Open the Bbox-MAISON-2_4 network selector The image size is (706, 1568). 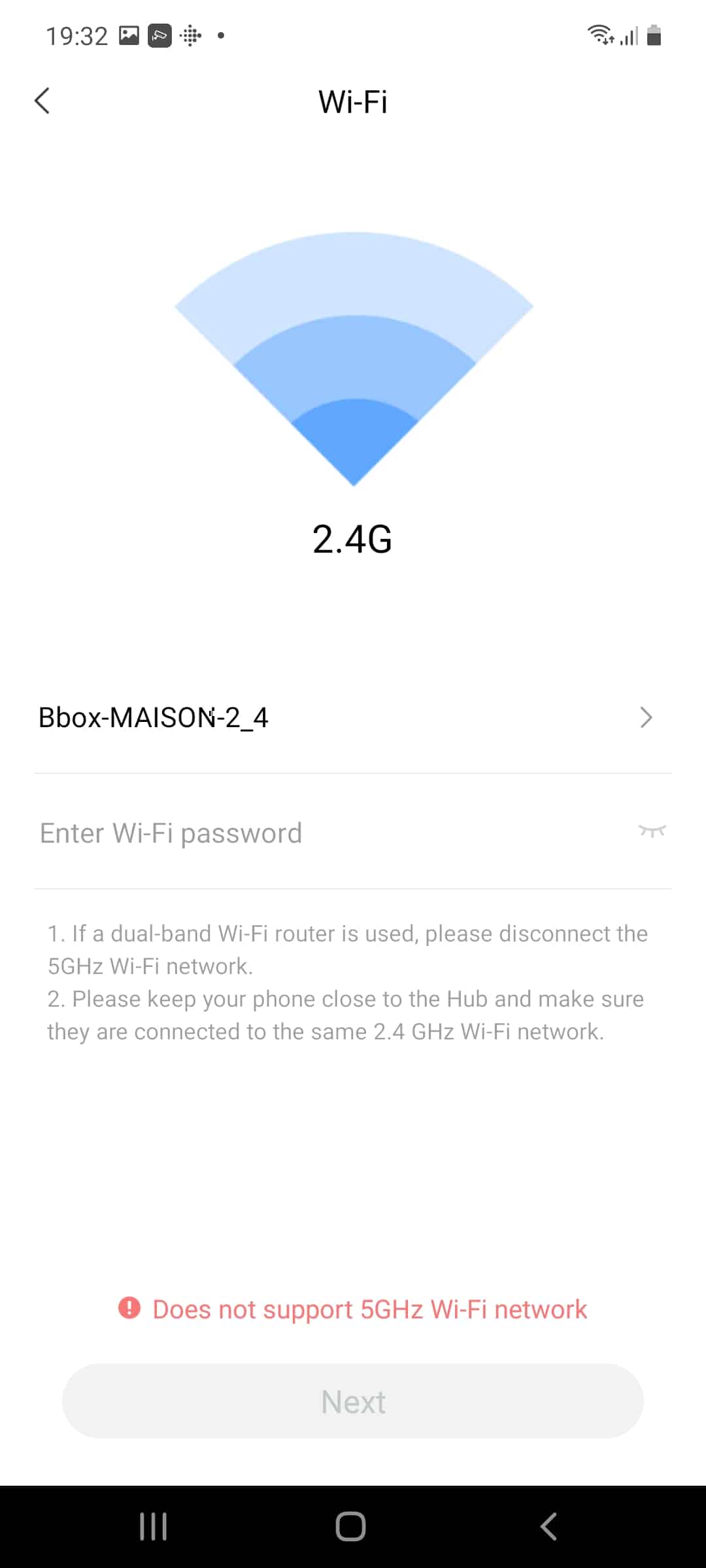[353, 717]
